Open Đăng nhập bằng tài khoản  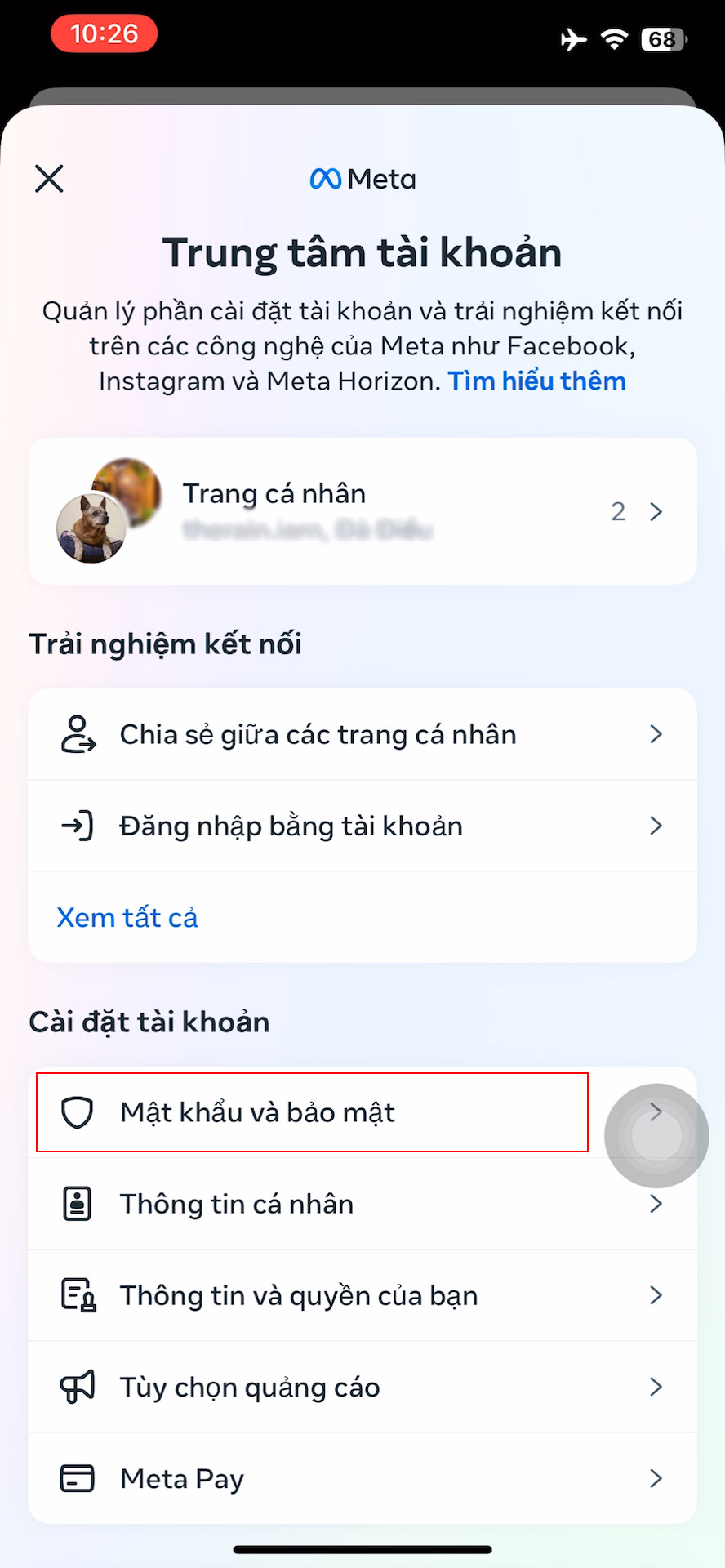pyautogui.click(x=362, y=826)
